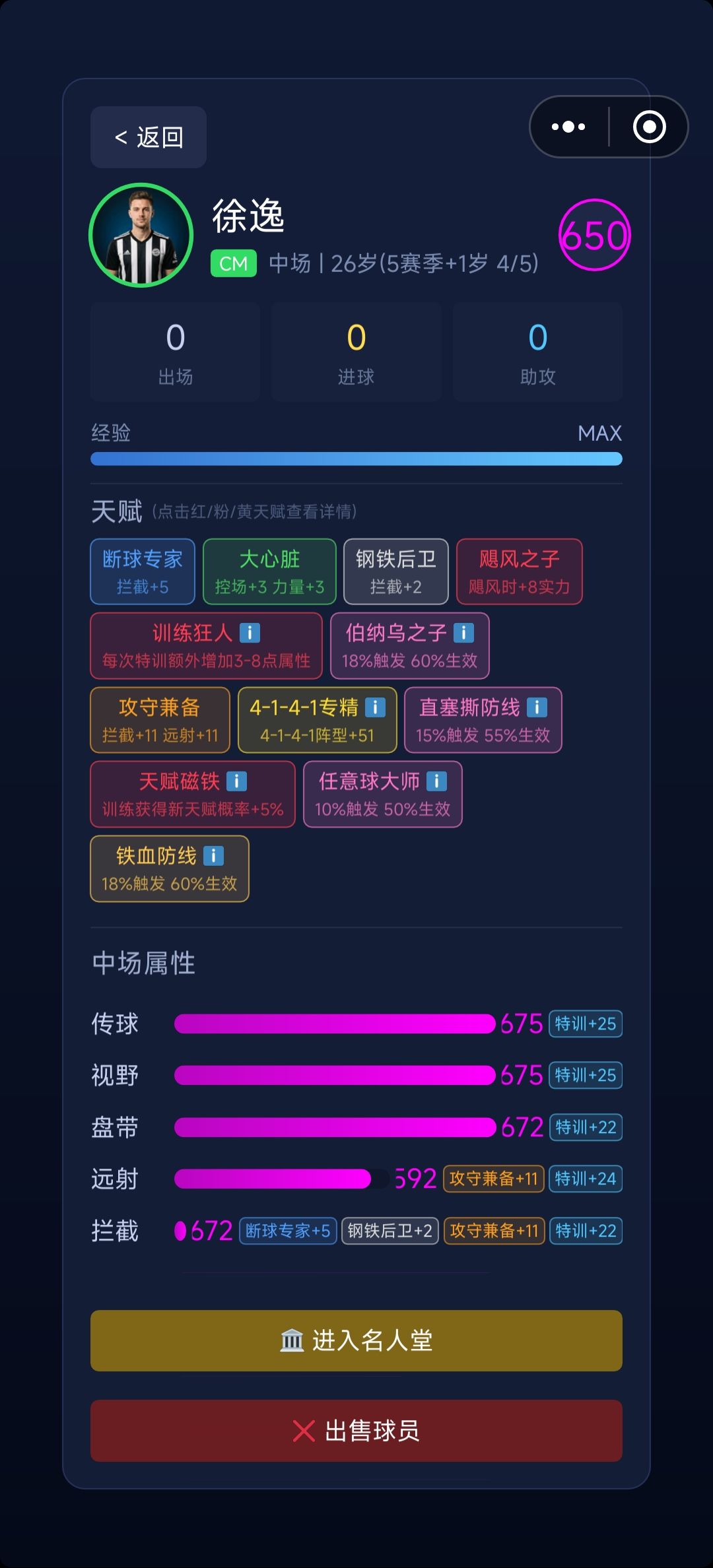
Task: Click the three-dot capsule menu icon
Action: click(x=569, y=127)
